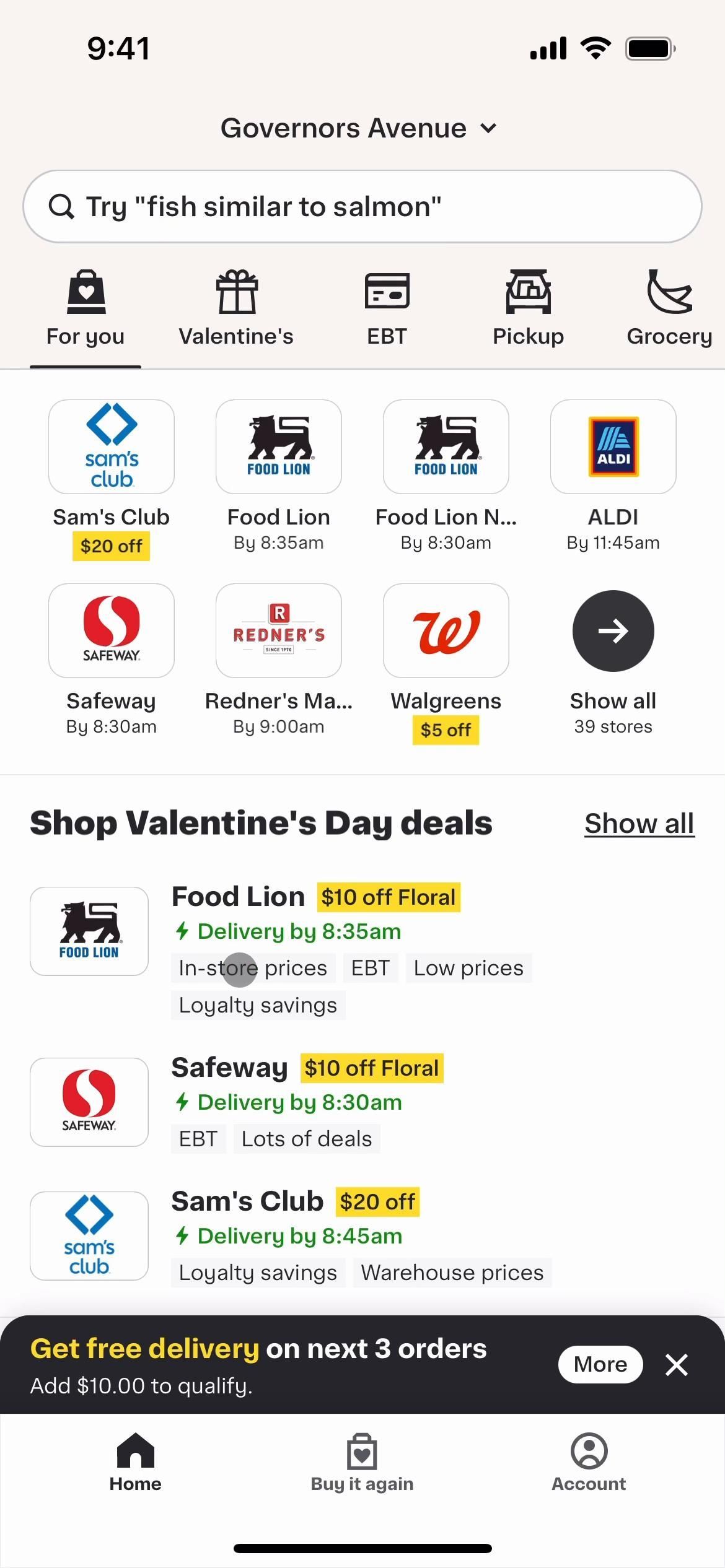This screenshot has width=725, height=1568.
Task: Tap More on the free delivery banner
Action: 600,1364
